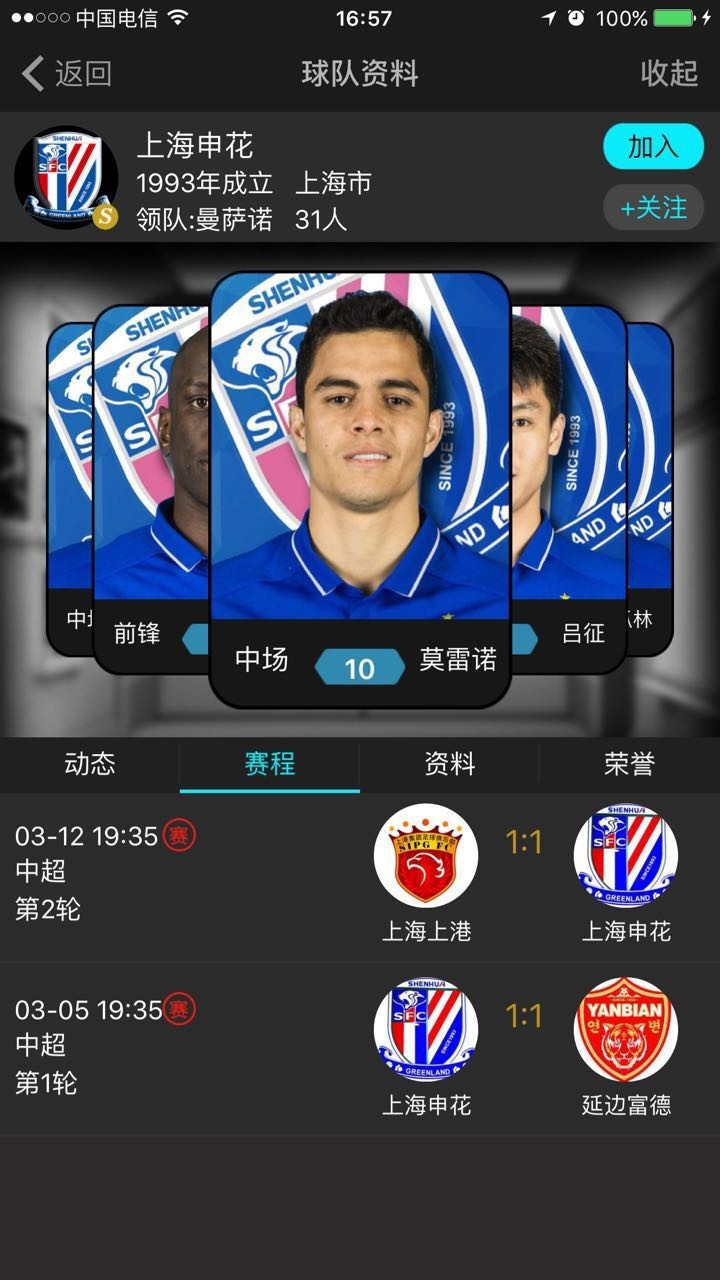Tap the number 10 jersey badge on card
Screen dimensions: 720x1280
(360, 666)
